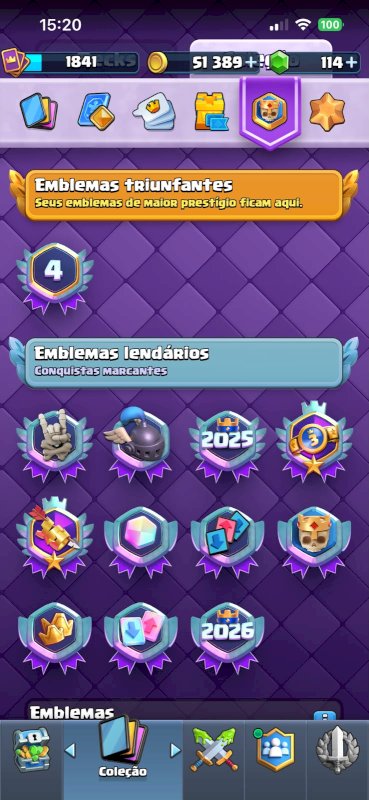This screenshot has width=369, height=800.
Task: Open the orange star tab
Action: click(x=327, y=112)
